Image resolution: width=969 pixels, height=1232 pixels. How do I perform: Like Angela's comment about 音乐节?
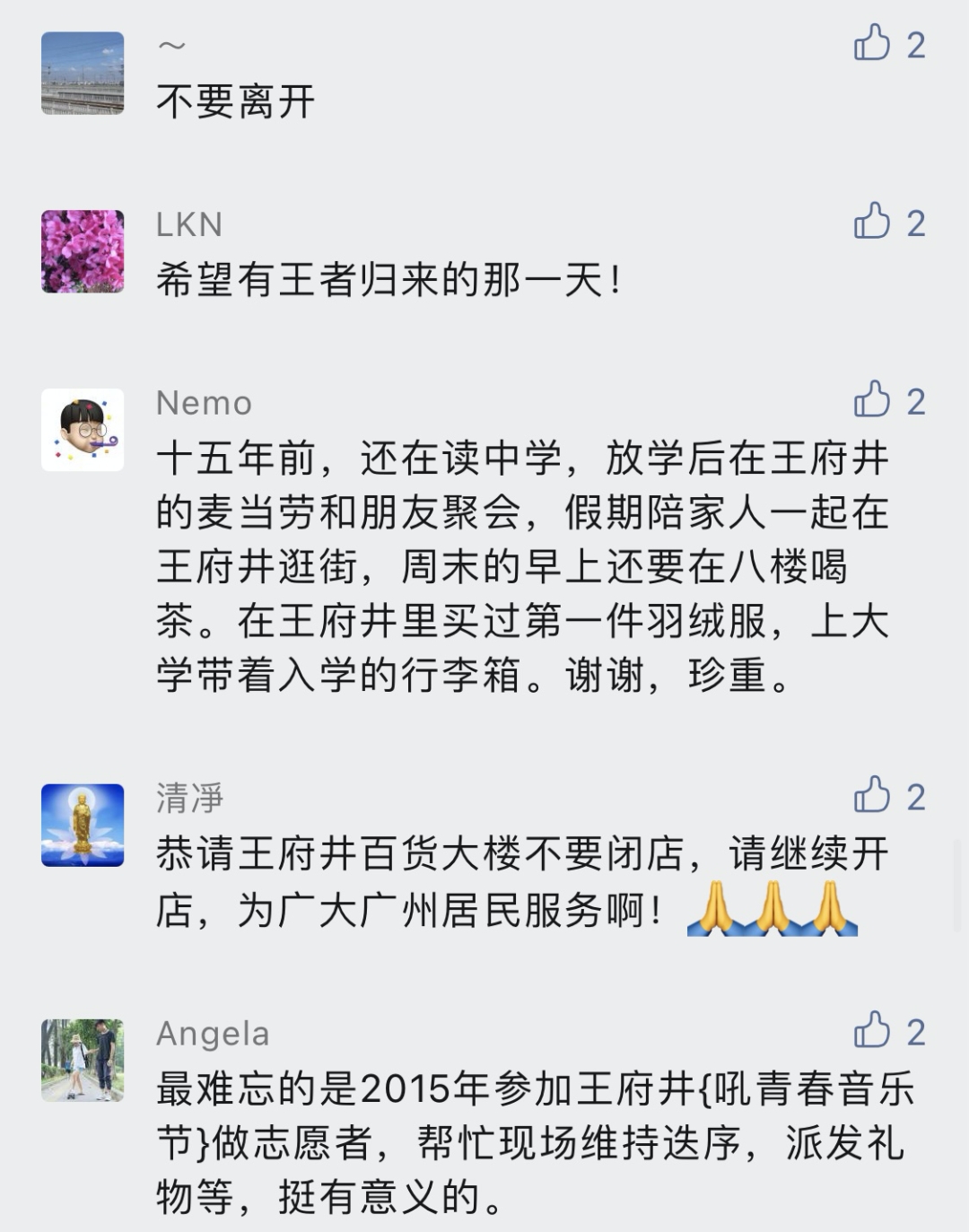click(871, 1030)
